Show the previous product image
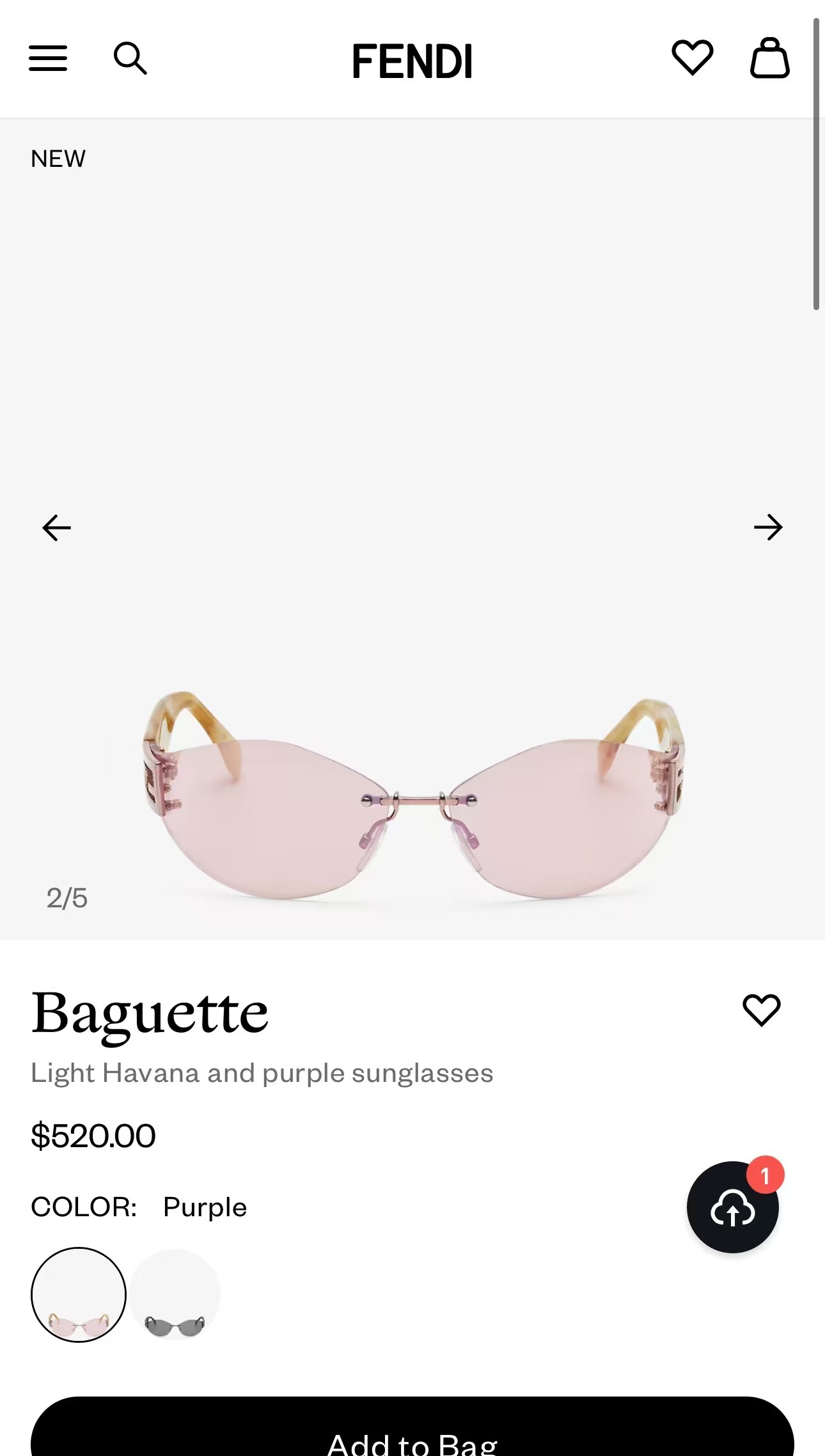Image resolution: width=825 pixels, height=1456 pixels. coord(56,528)
